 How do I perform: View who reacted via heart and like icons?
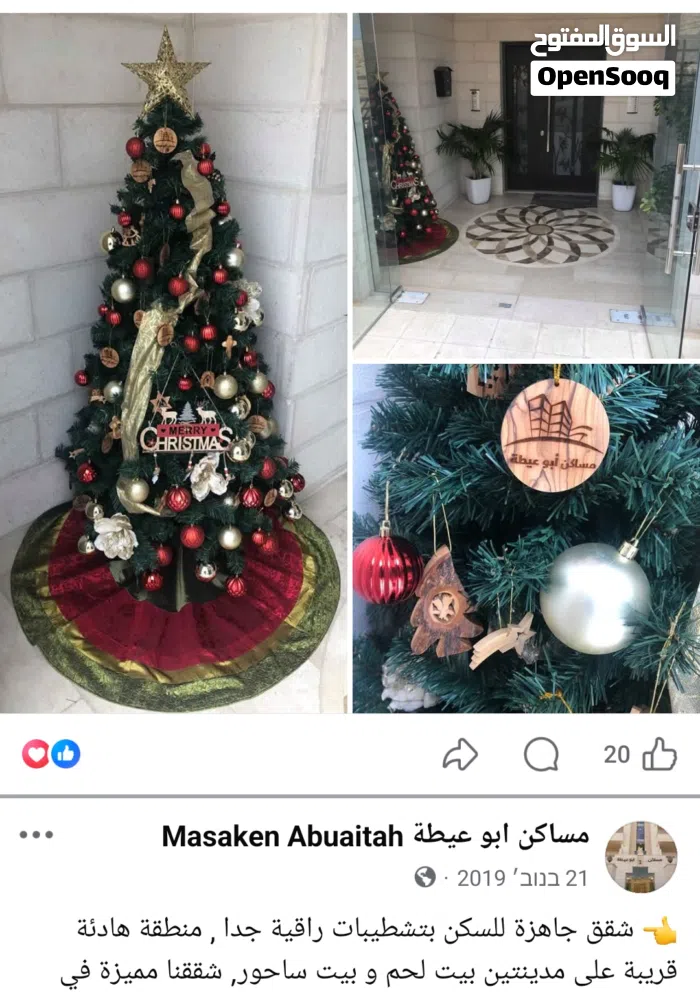tap(51, 754)
